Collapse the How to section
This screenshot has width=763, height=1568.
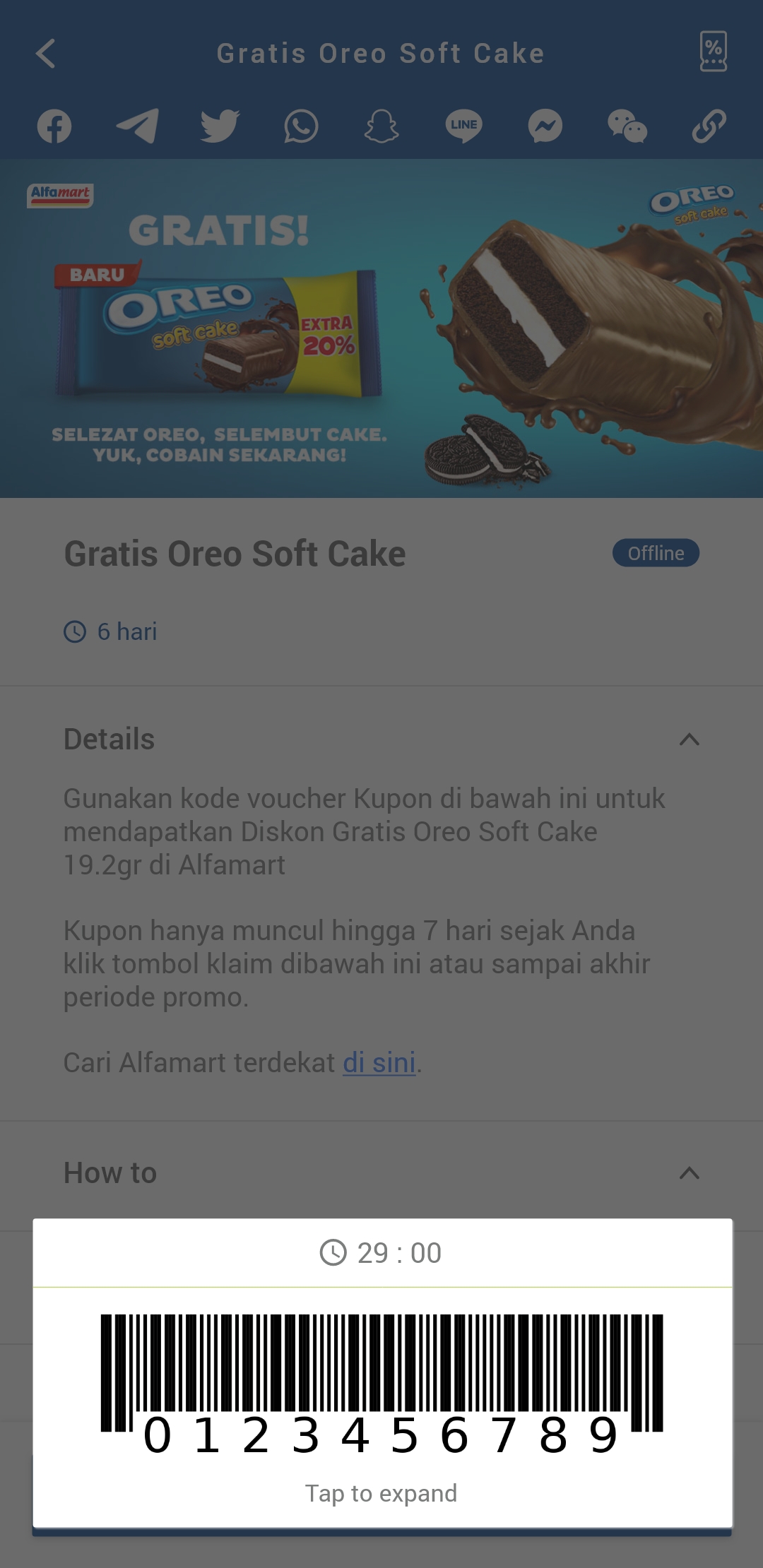point(689,1173)
